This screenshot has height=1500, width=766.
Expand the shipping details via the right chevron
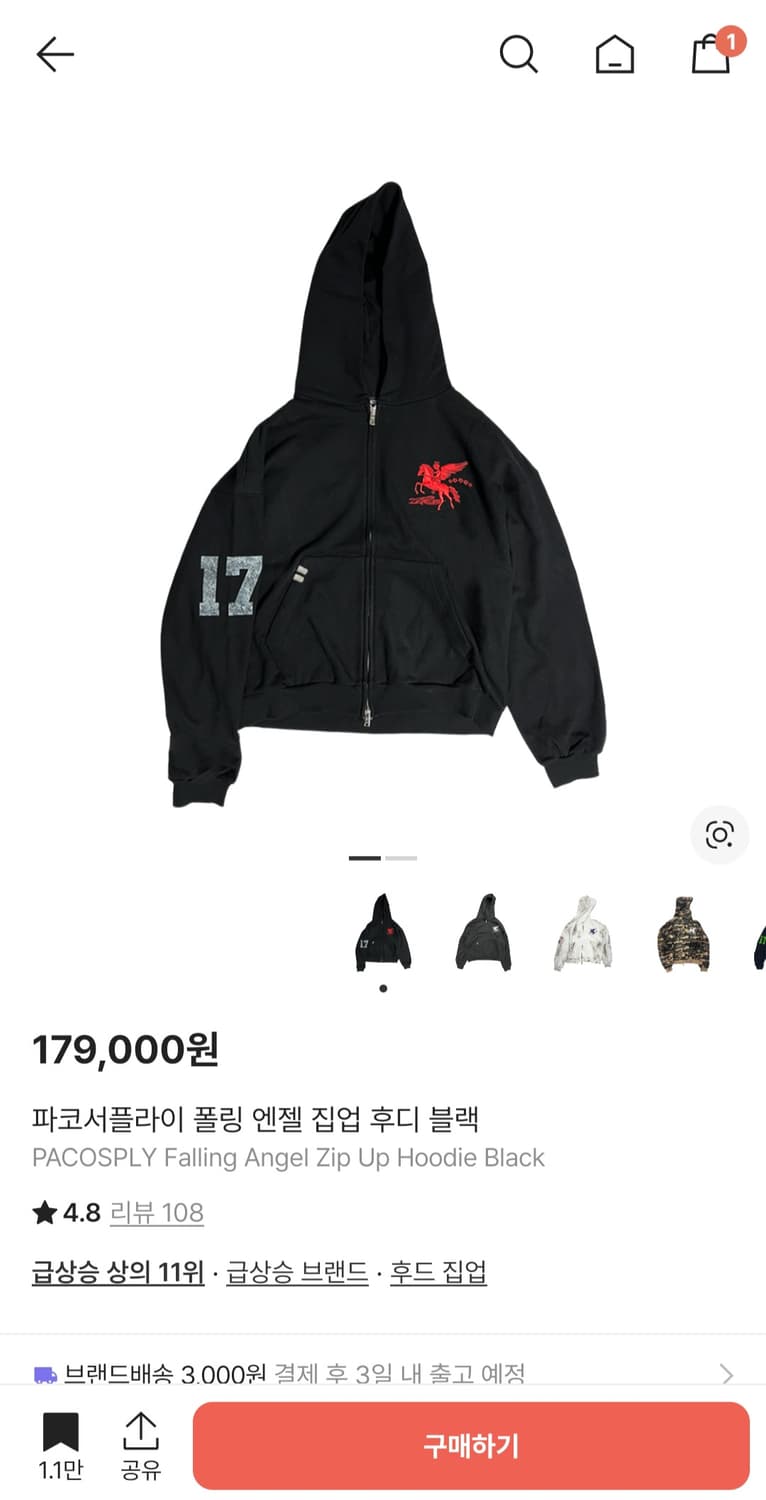pos(729,1374)
